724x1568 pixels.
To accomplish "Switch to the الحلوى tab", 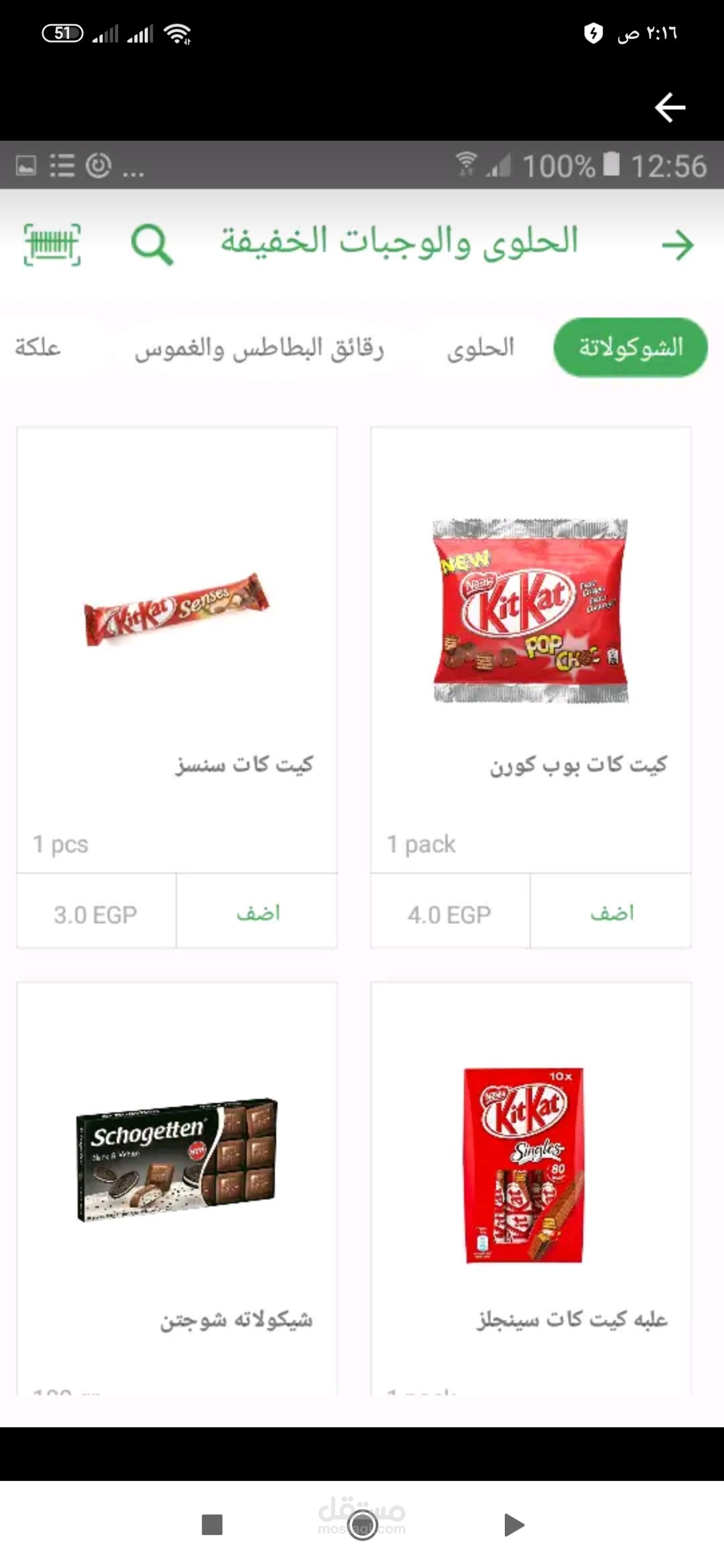I will (x=481, y=348).
